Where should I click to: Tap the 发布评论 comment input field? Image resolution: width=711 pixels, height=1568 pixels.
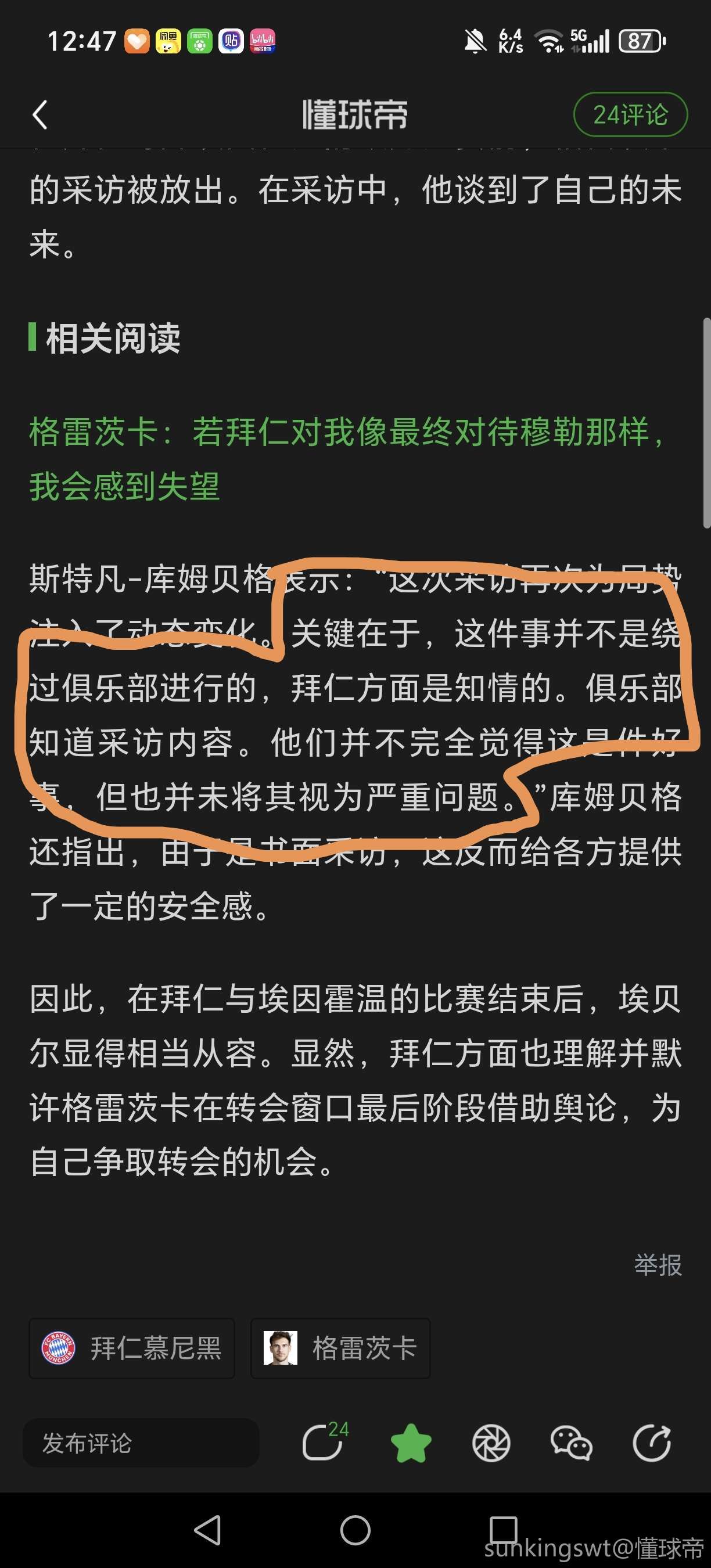click(x=141, y=1443)
